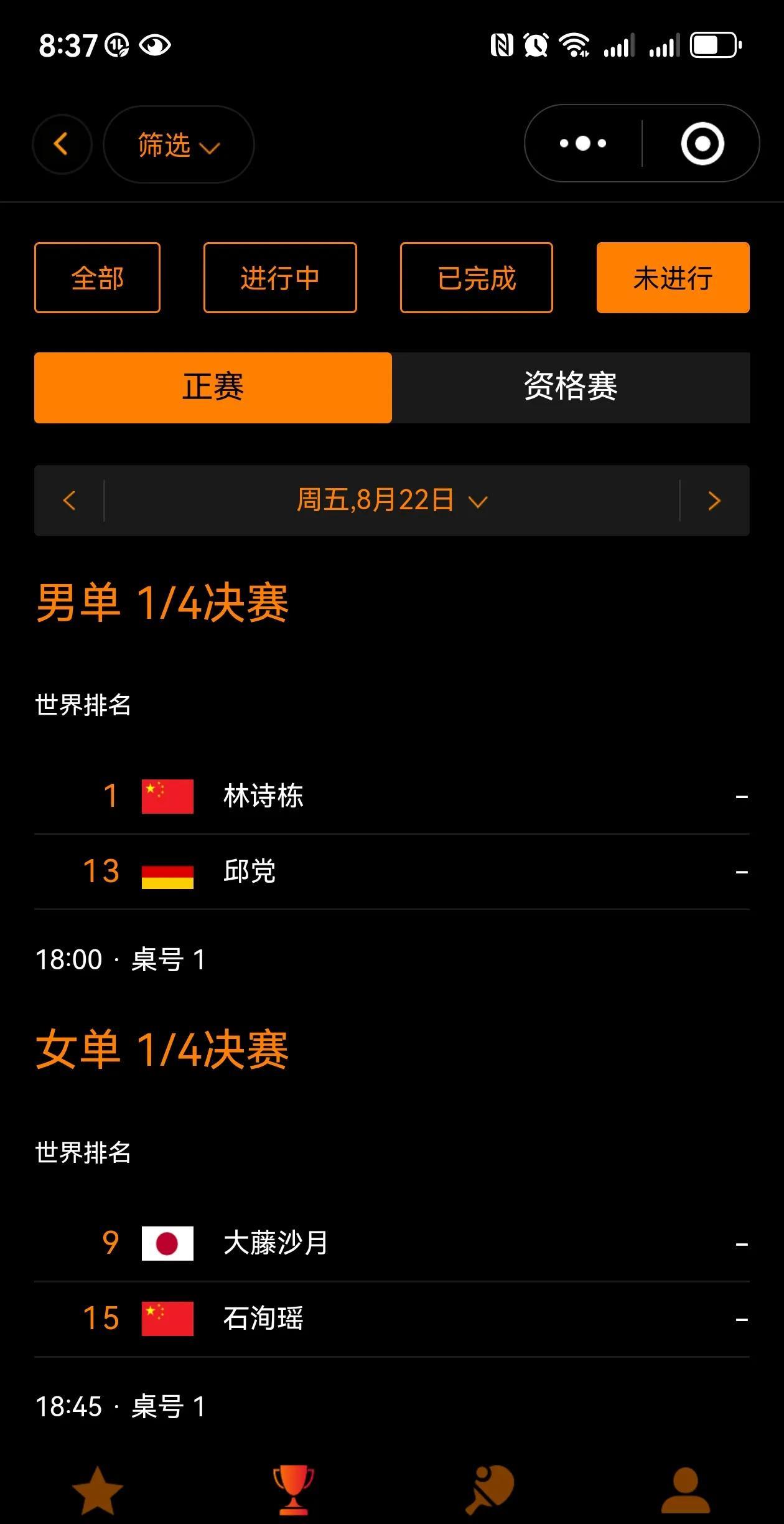This screenshot has width=784, height=1524.
Task: Go to the previous date
Action: pyautogui.click(x=69, y=501)
